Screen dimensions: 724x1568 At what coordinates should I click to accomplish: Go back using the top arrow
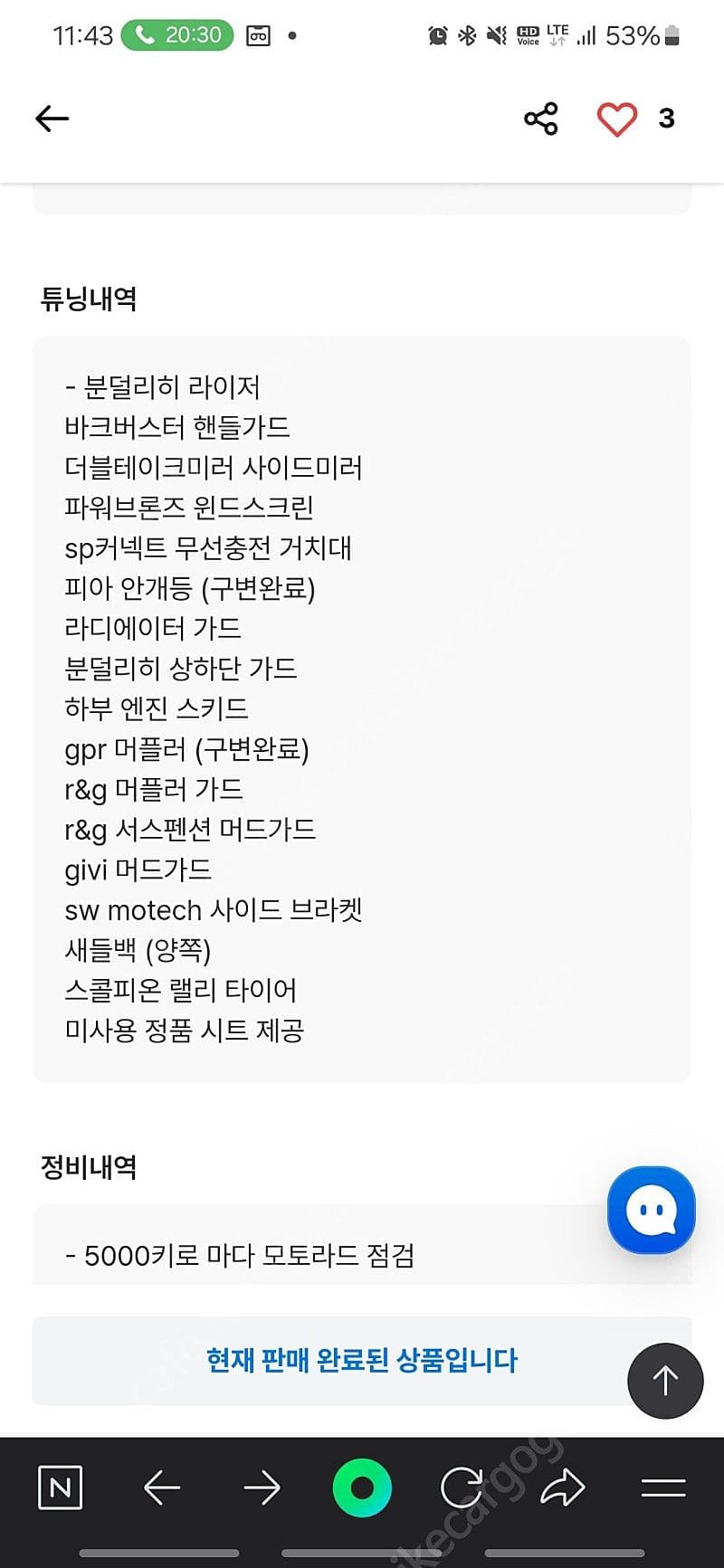pyautogui.click(x=52, y=119)
